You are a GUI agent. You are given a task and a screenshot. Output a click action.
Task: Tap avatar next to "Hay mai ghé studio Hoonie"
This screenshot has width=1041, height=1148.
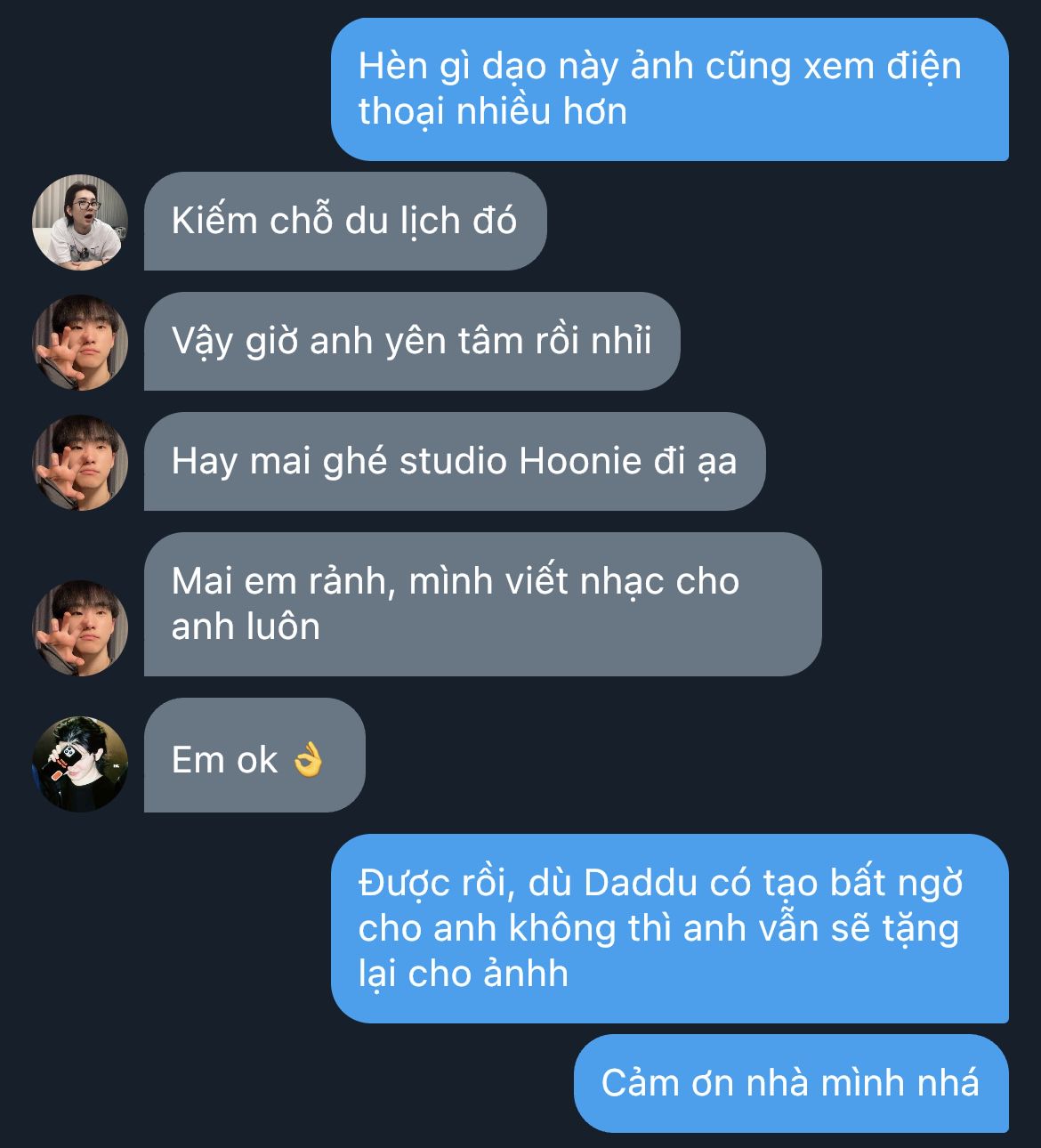[x=80, y=463]
